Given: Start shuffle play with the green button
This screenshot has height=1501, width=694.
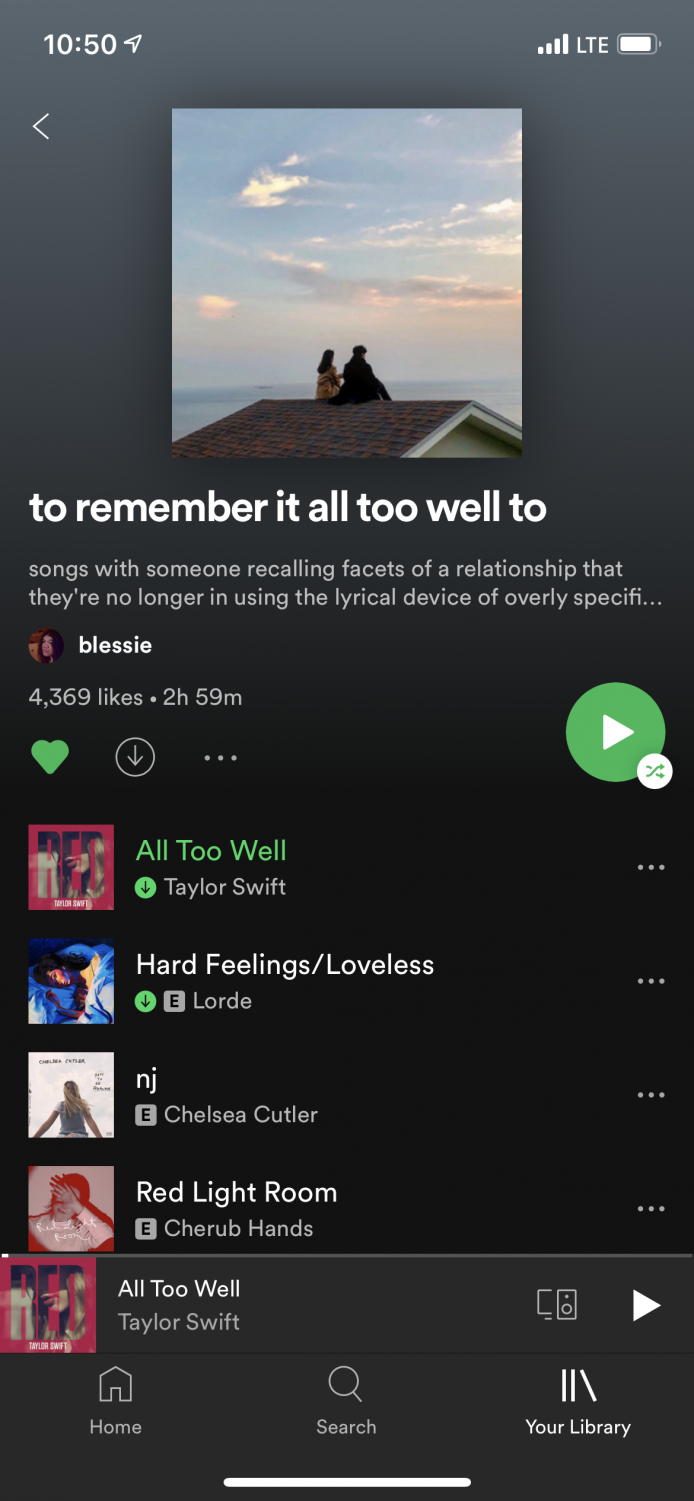Looking at the screenshot, I should tap(616, 732).
